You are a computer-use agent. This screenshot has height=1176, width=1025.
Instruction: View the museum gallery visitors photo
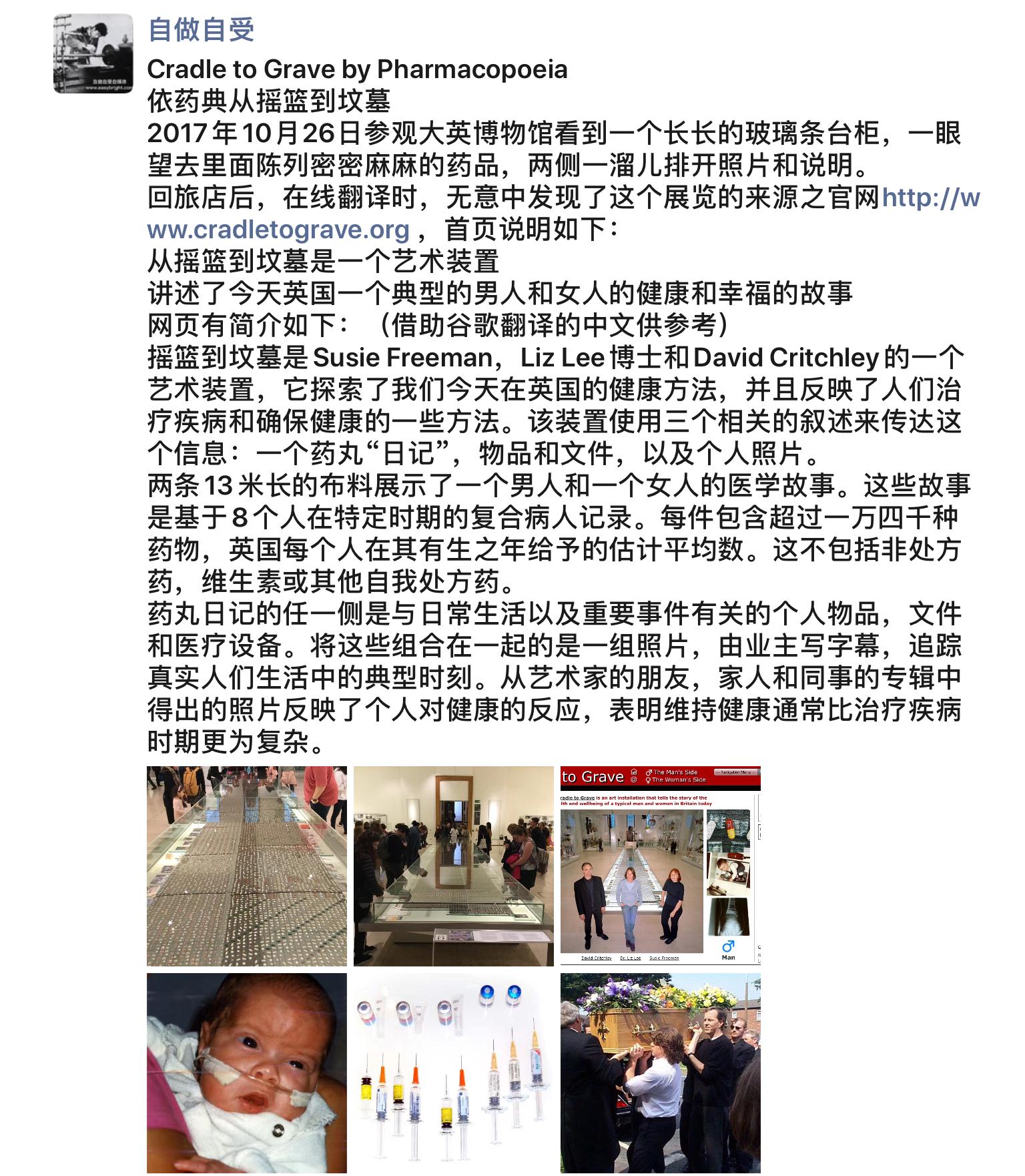[453, 866]
